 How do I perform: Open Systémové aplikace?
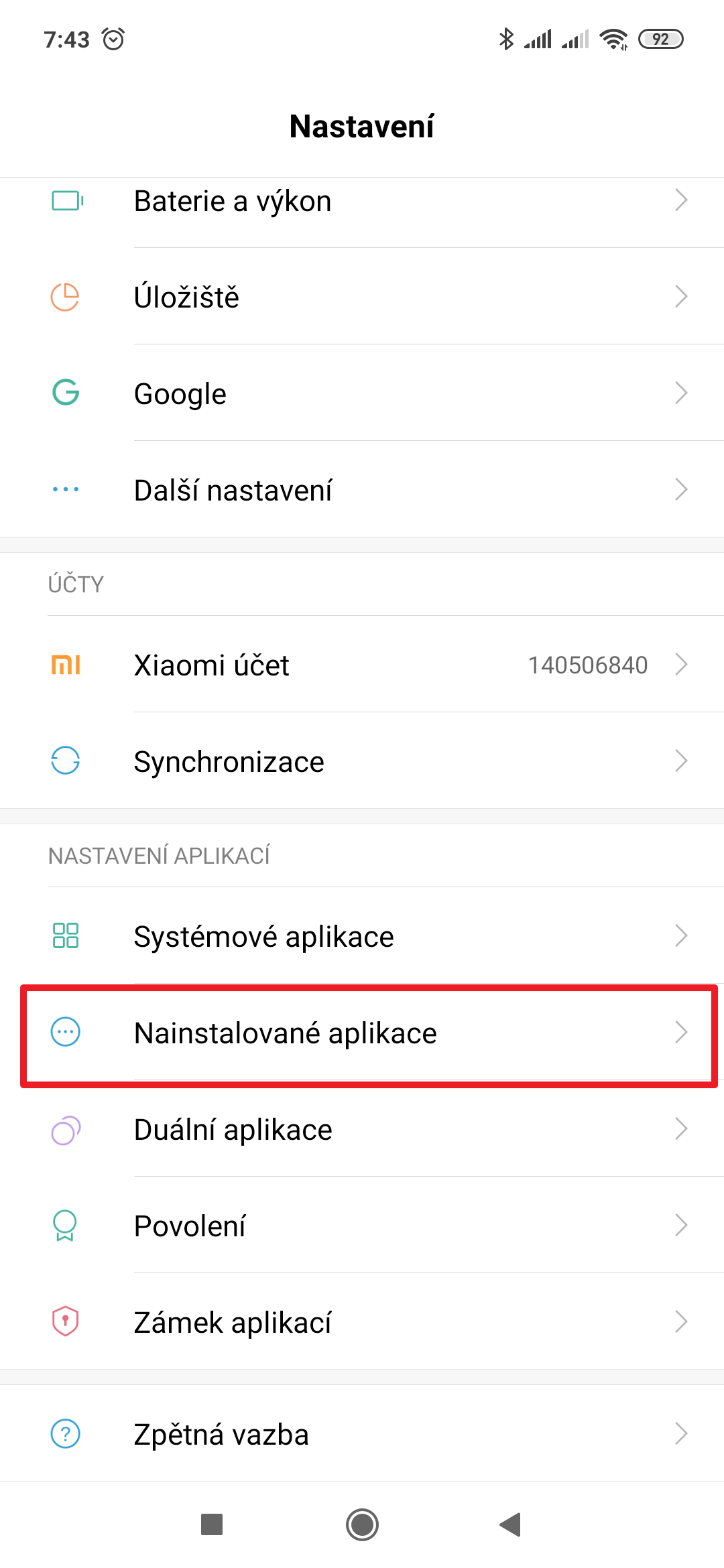click(x=362, y=936)
